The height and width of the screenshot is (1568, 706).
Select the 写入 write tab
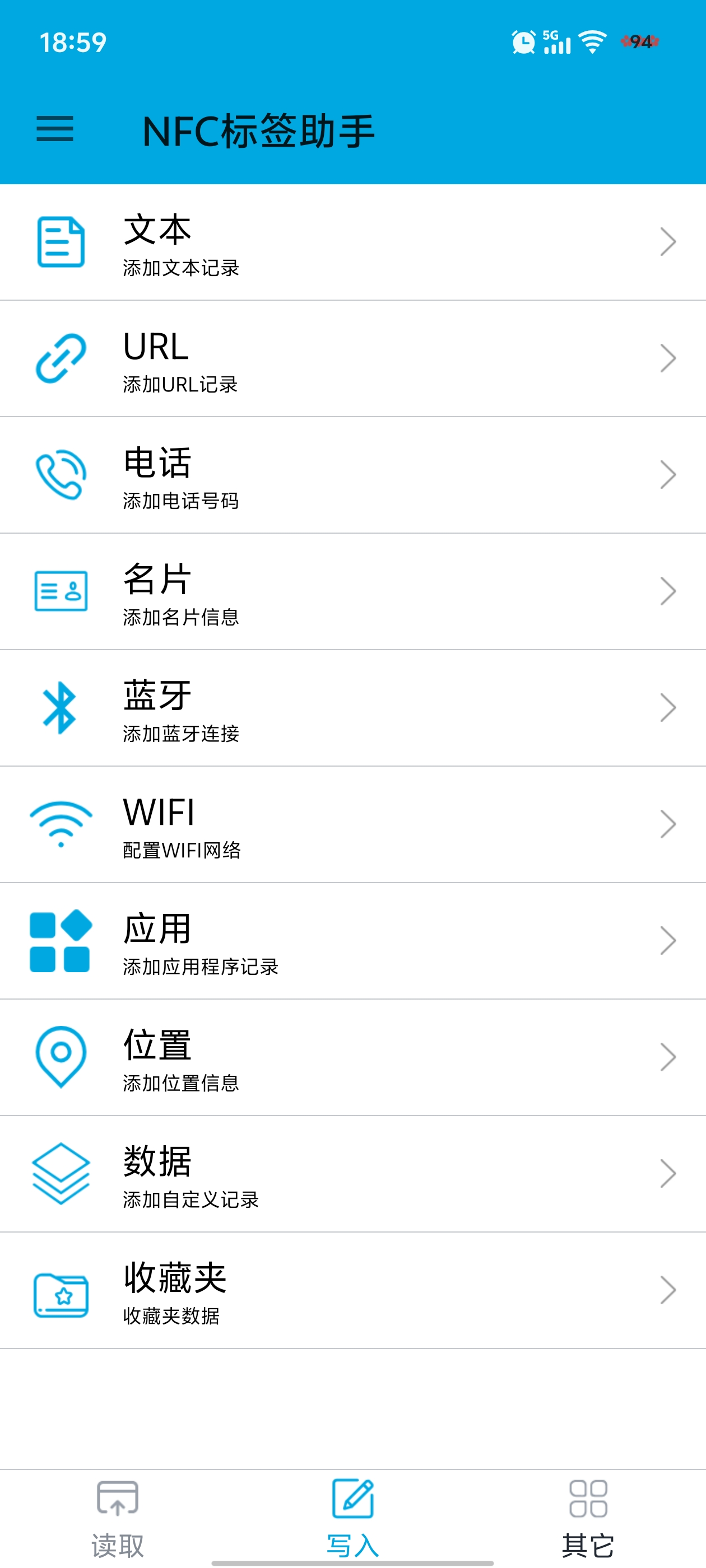click(x=352, y=1518)
